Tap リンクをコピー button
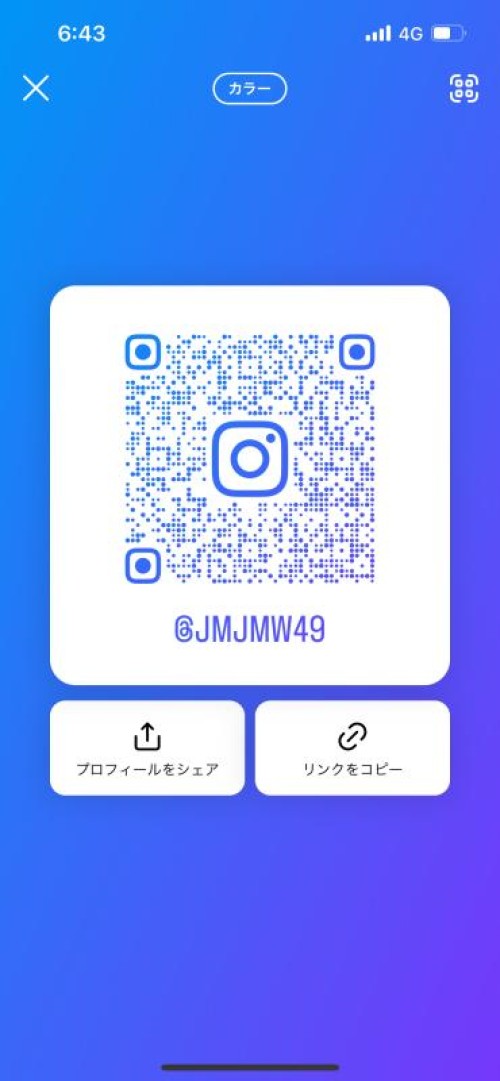This screenshot has height=1081, width=500. pos(352,748)
